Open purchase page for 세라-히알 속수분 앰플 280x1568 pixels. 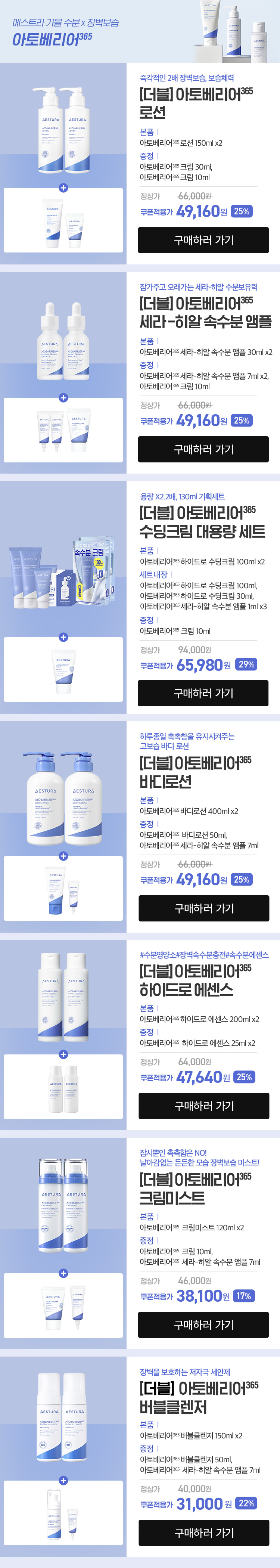coord(203,449)
